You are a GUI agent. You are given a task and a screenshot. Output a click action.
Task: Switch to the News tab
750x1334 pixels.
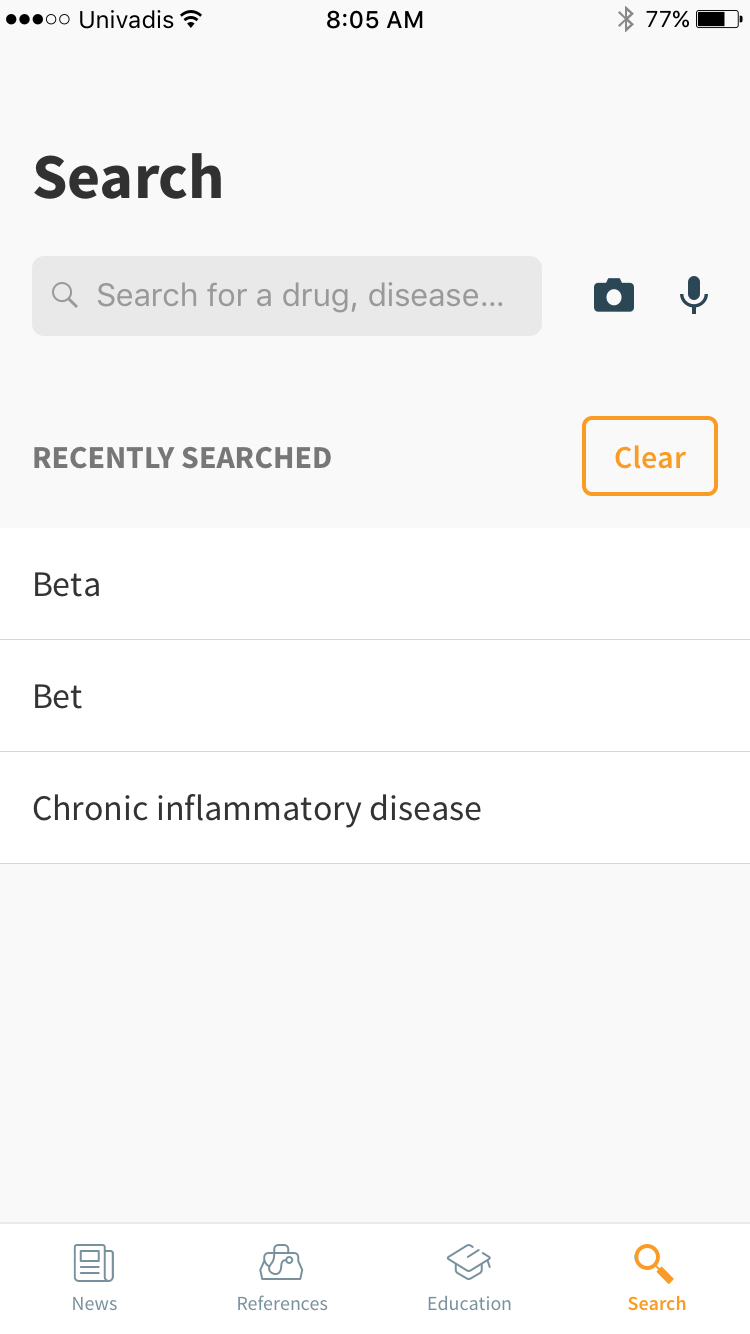pos(94,1278)
